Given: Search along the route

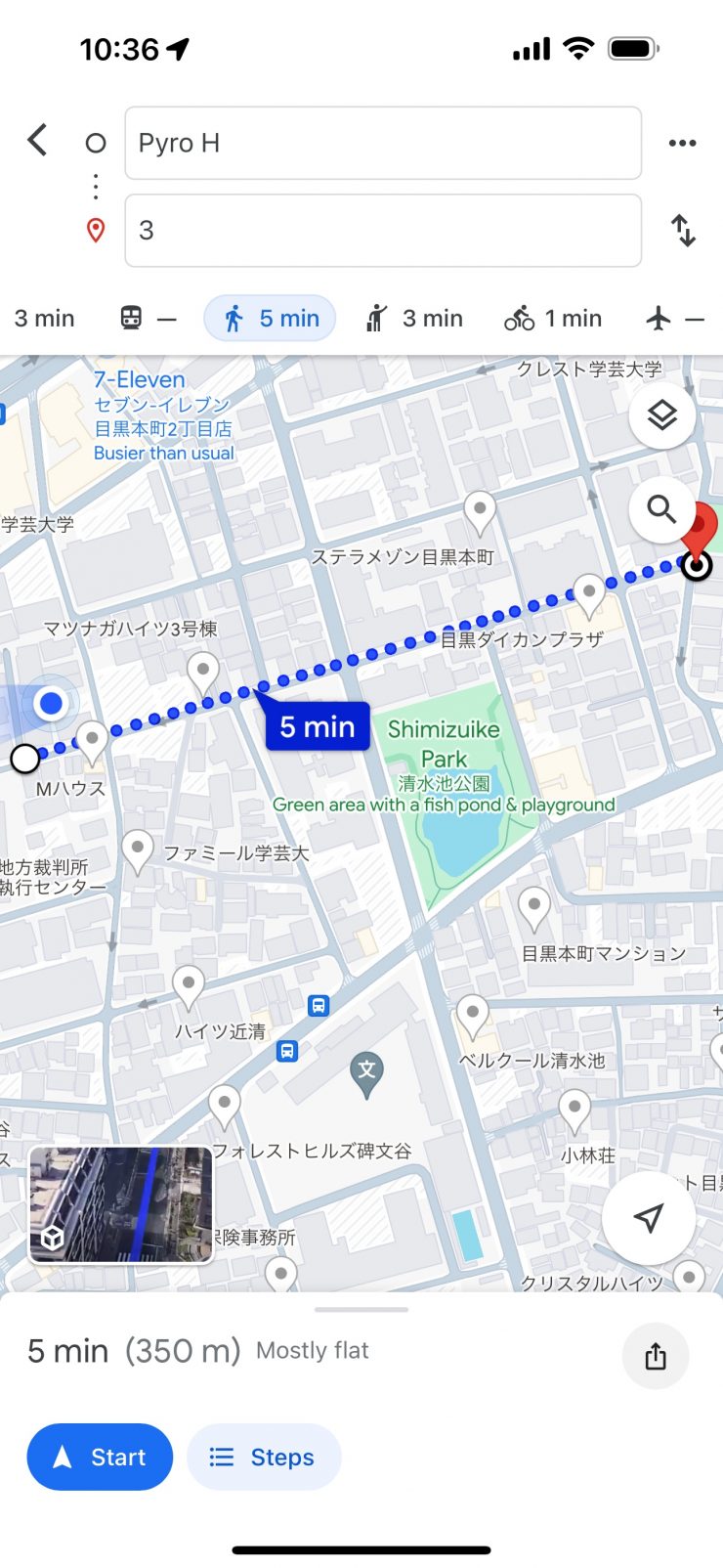Looking at the screenshot, I should coord(661,509).
